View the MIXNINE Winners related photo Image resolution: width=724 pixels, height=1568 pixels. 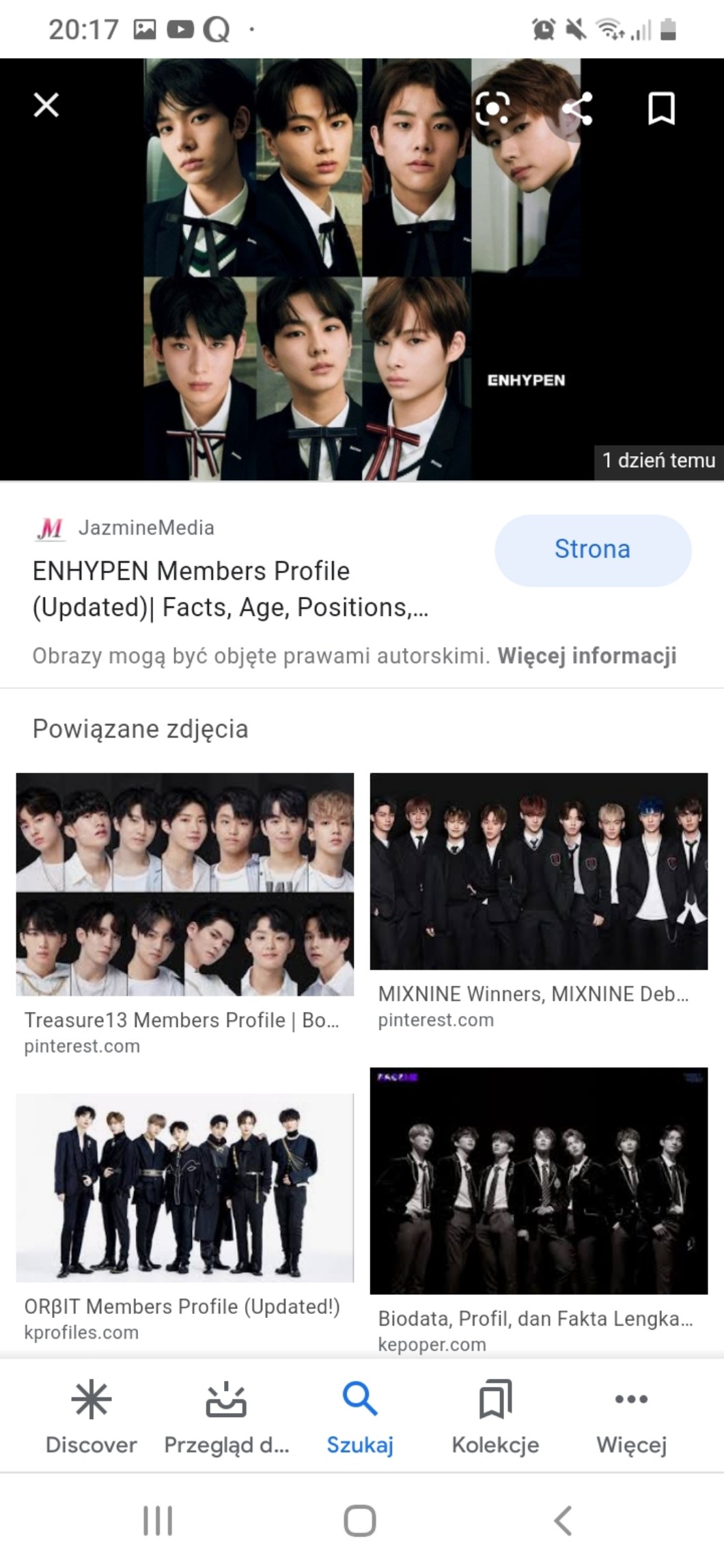[538, 871]
